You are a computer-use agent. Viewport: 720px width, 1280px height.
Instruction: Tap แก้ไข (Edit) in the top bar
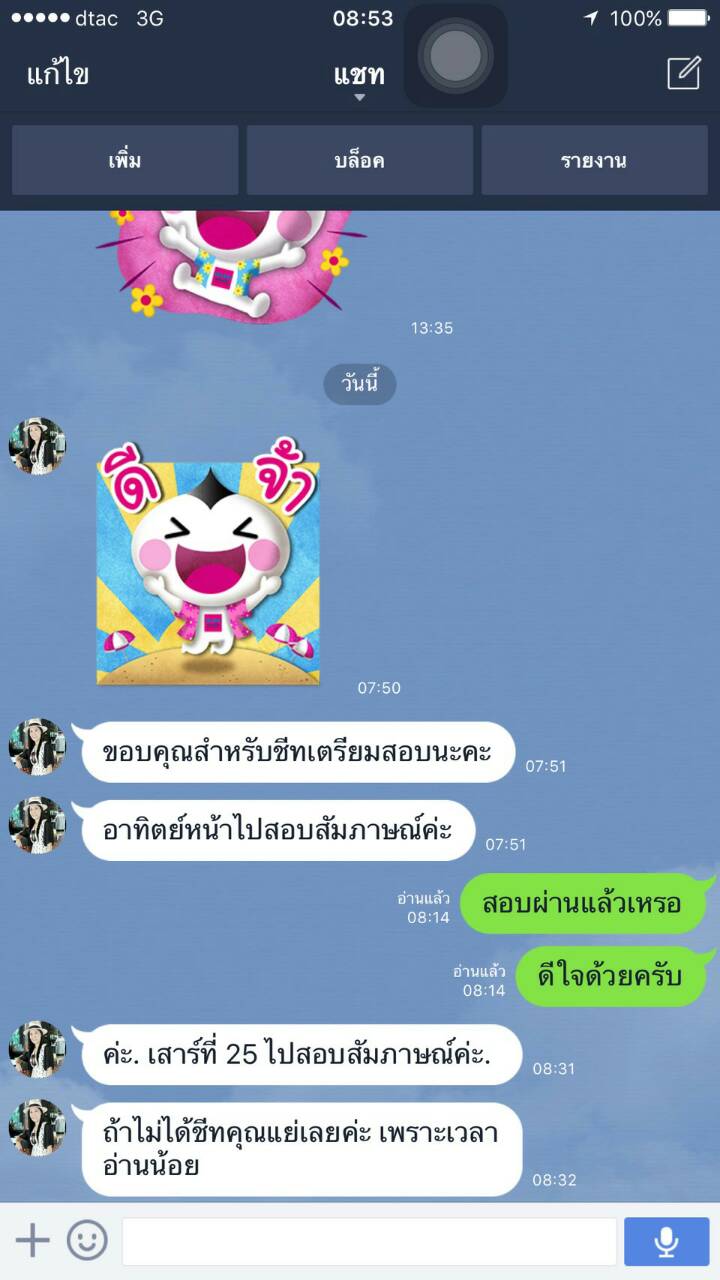click(58, 75)
